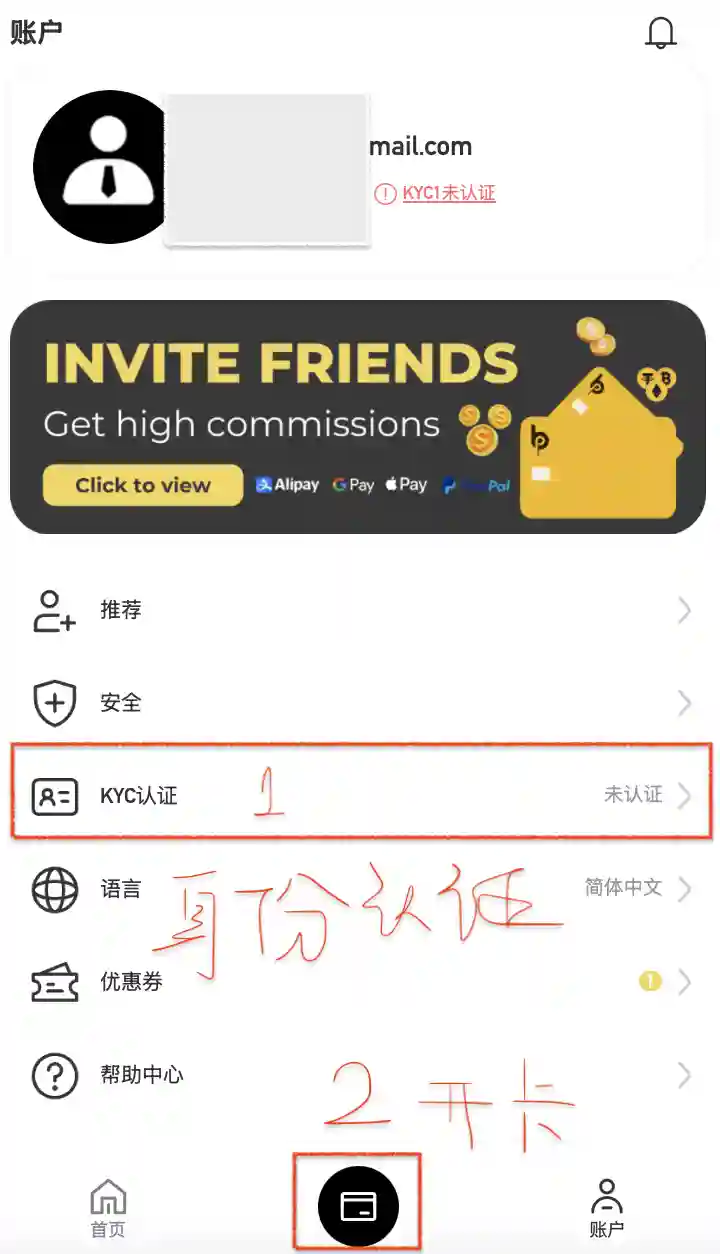720x1254 pixels.
Task: Open the 帮助中心 help center
Action: pyautogui.click(x=360, y=1075)
